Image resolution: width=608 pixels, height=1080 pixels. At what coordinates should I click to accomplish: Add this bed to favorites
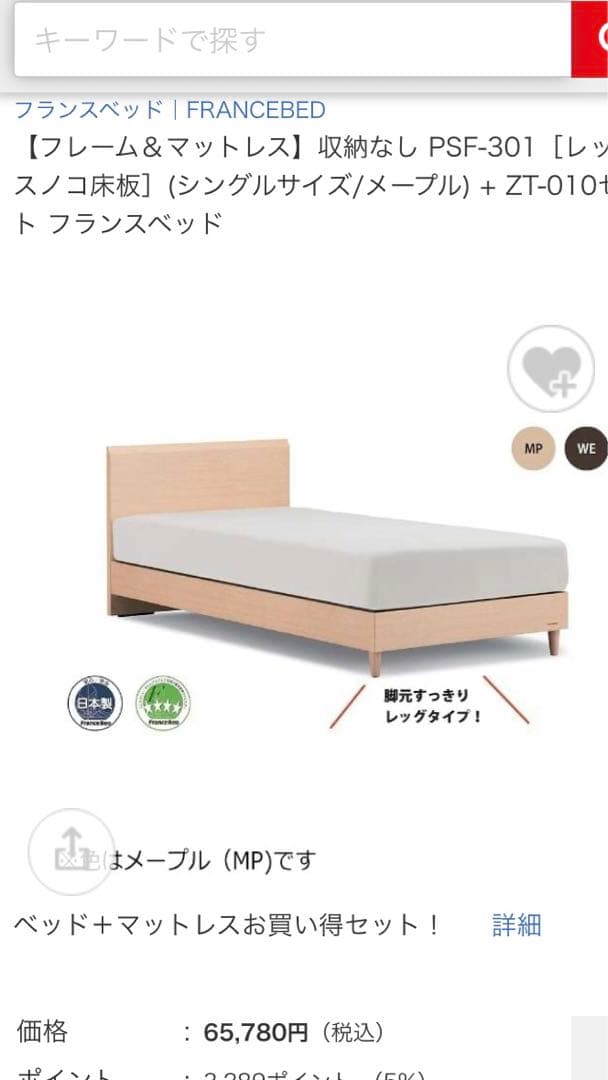[551, 369]
